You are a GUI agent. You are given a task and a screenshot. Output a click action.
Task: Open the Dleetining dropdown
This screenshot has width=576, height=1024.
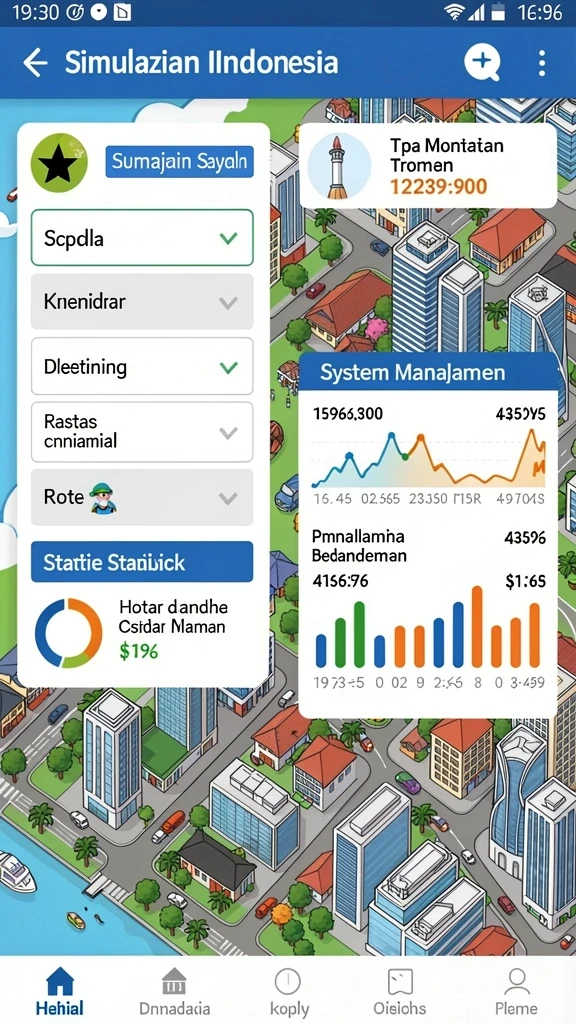tap(142, 366)
